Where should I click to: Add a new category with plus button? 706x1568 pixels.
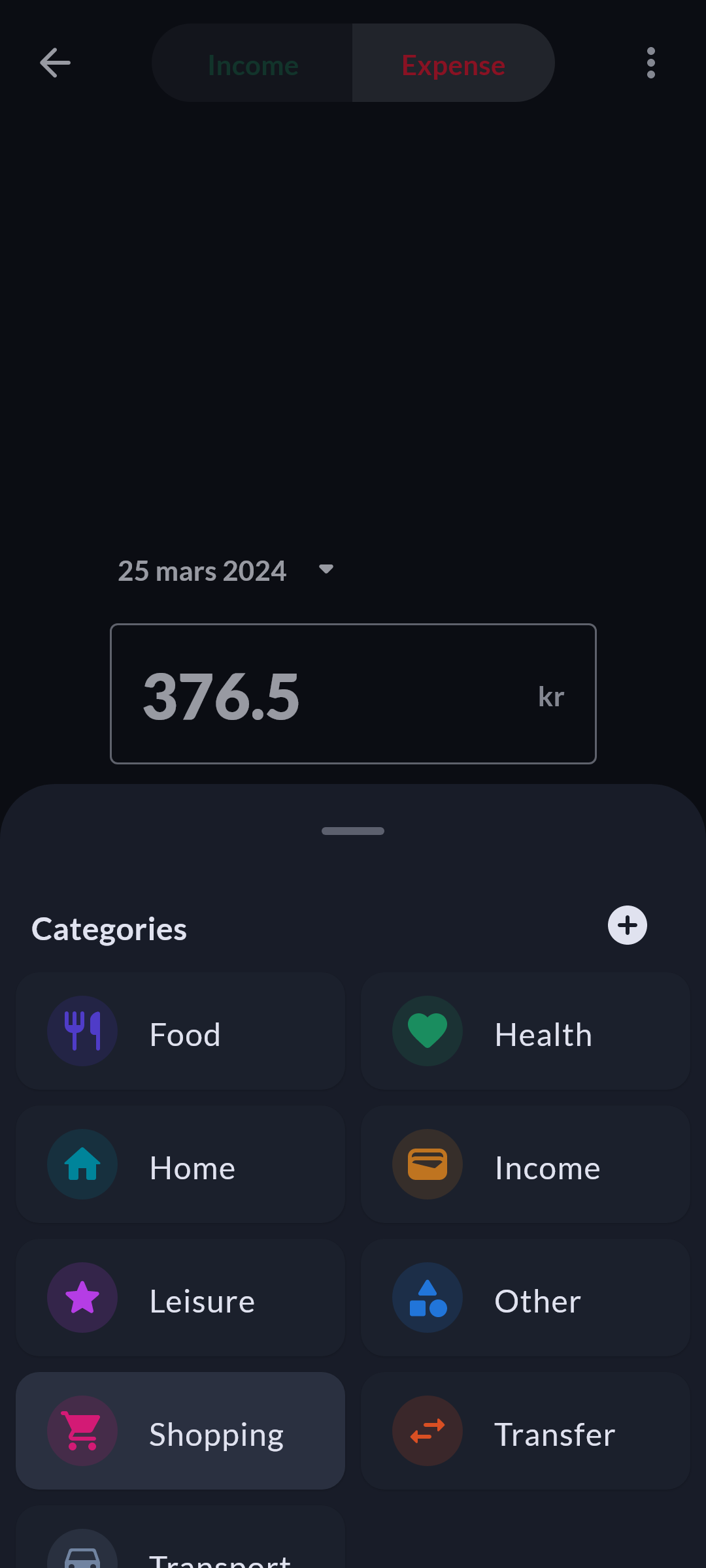(x=628, y=925)
